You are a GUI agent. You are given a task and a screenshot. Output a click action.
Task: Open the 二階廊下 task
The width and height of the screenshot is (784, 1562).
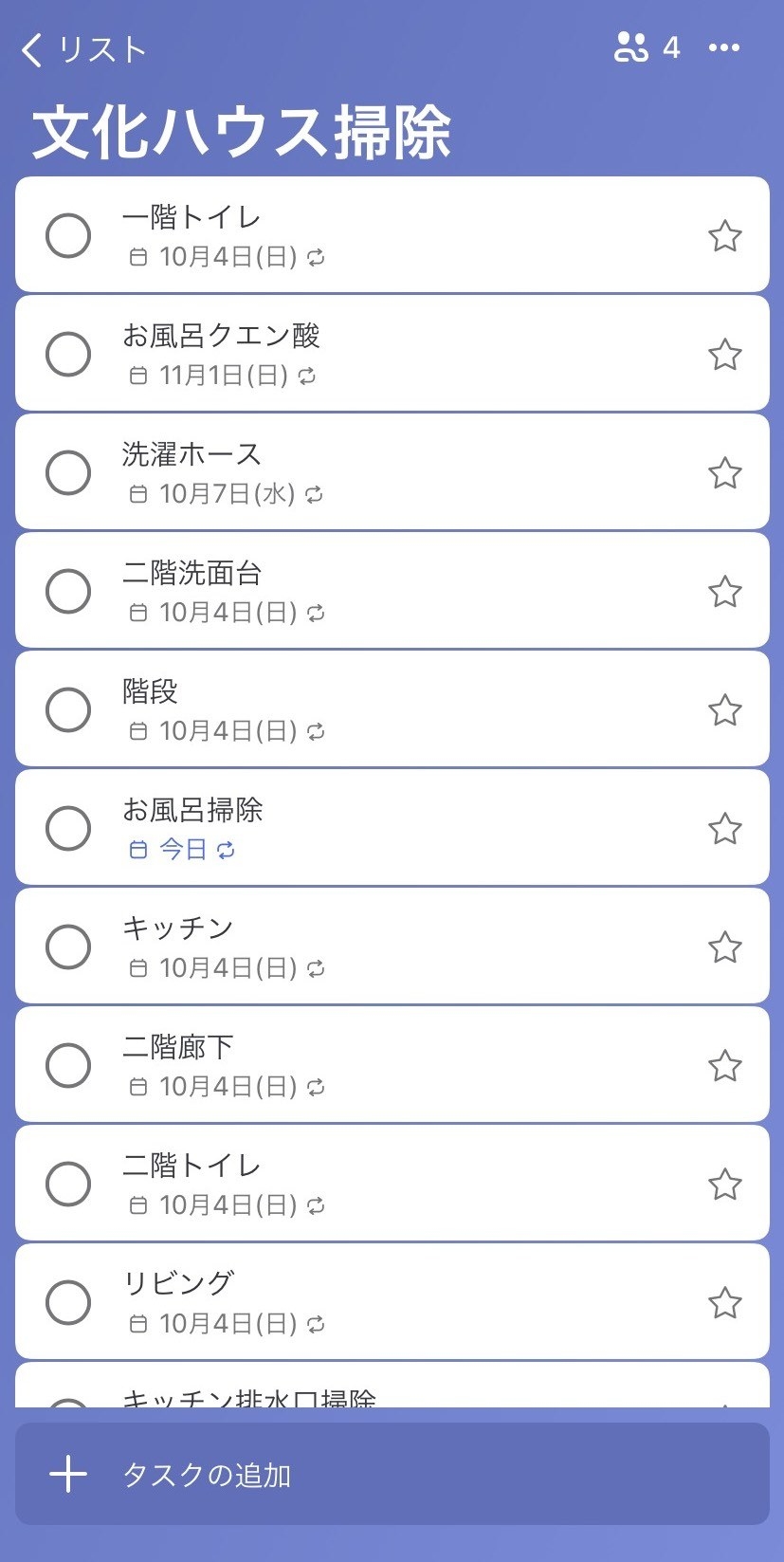392,1064
